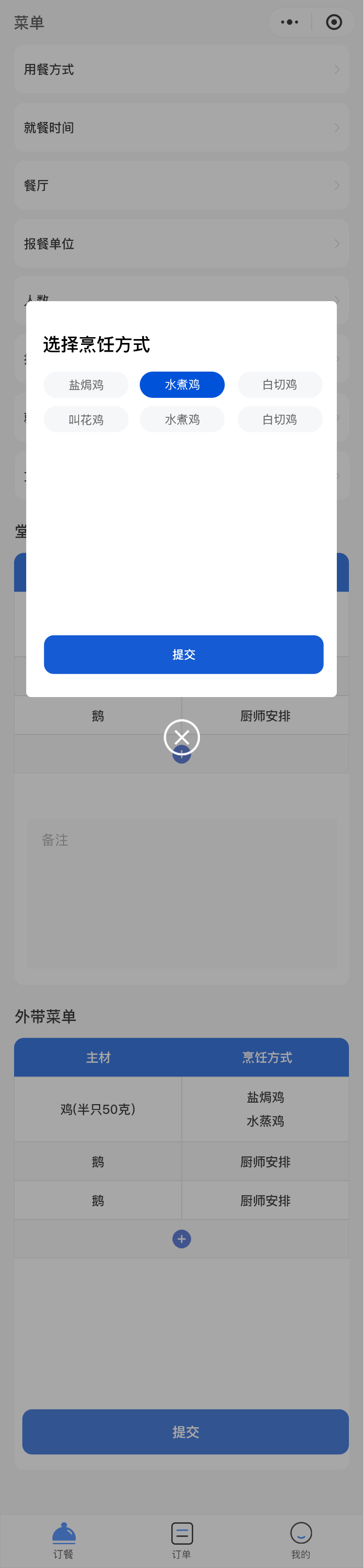
Task: Exit the mini program via the circle icon
Action: 333,22
